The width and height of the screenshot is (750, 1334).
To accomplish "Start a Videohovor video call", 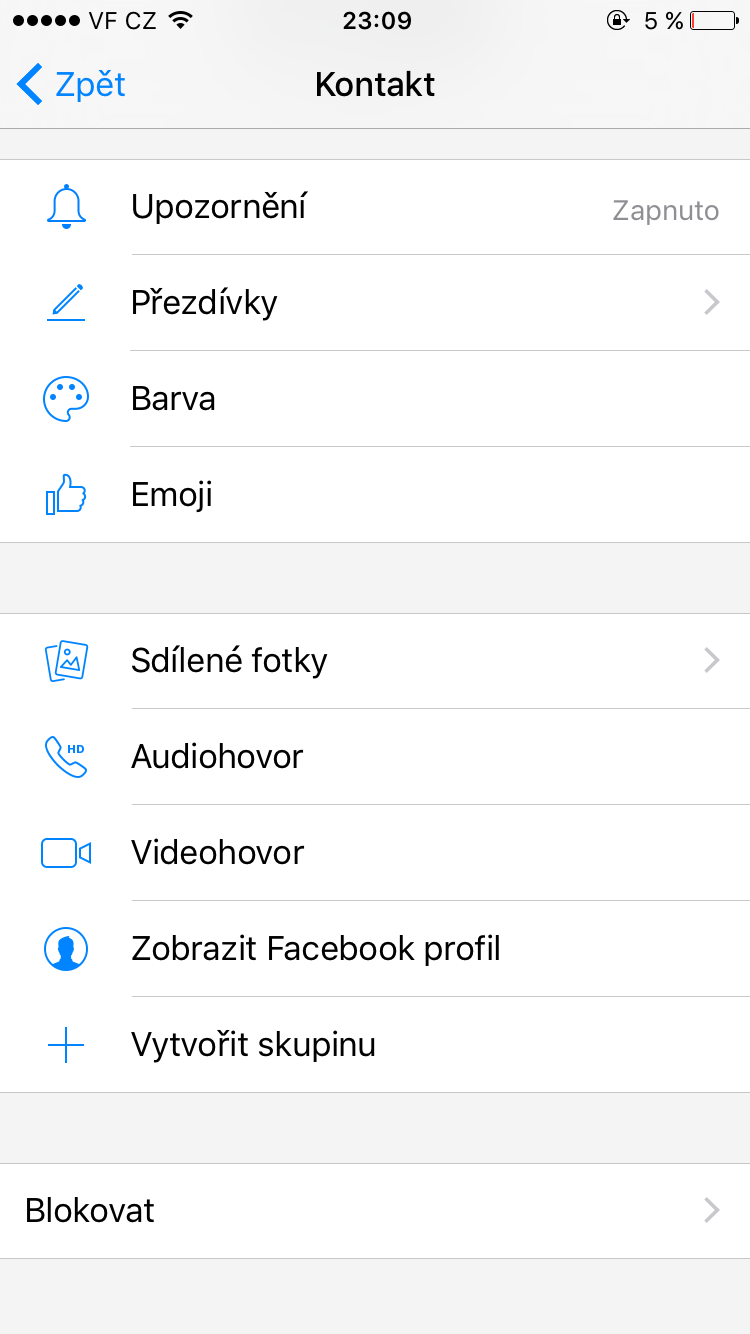I will pos(375,853).
